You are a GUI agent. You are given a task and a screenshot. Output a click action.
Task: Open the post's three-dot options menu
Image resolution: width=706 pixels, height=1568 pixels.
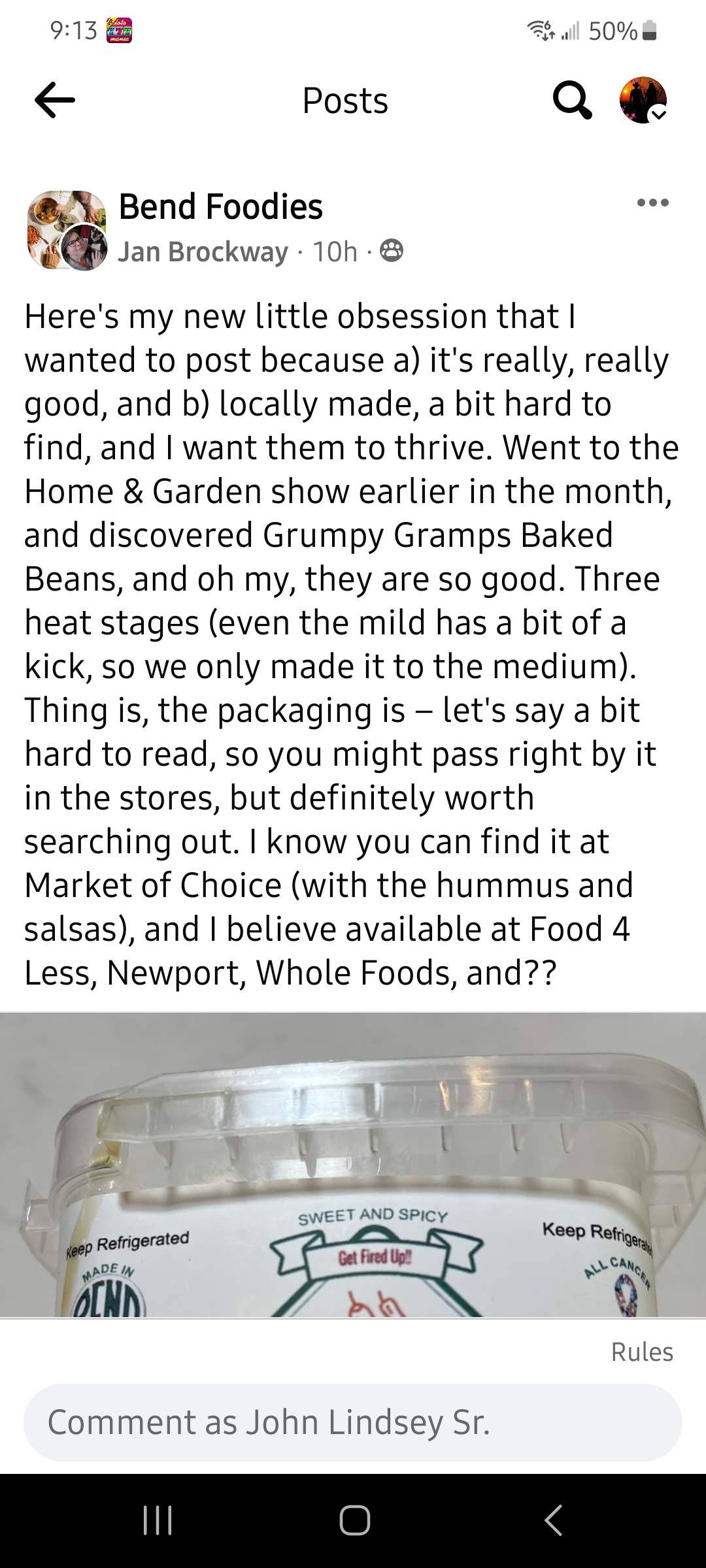pos(653,203)
